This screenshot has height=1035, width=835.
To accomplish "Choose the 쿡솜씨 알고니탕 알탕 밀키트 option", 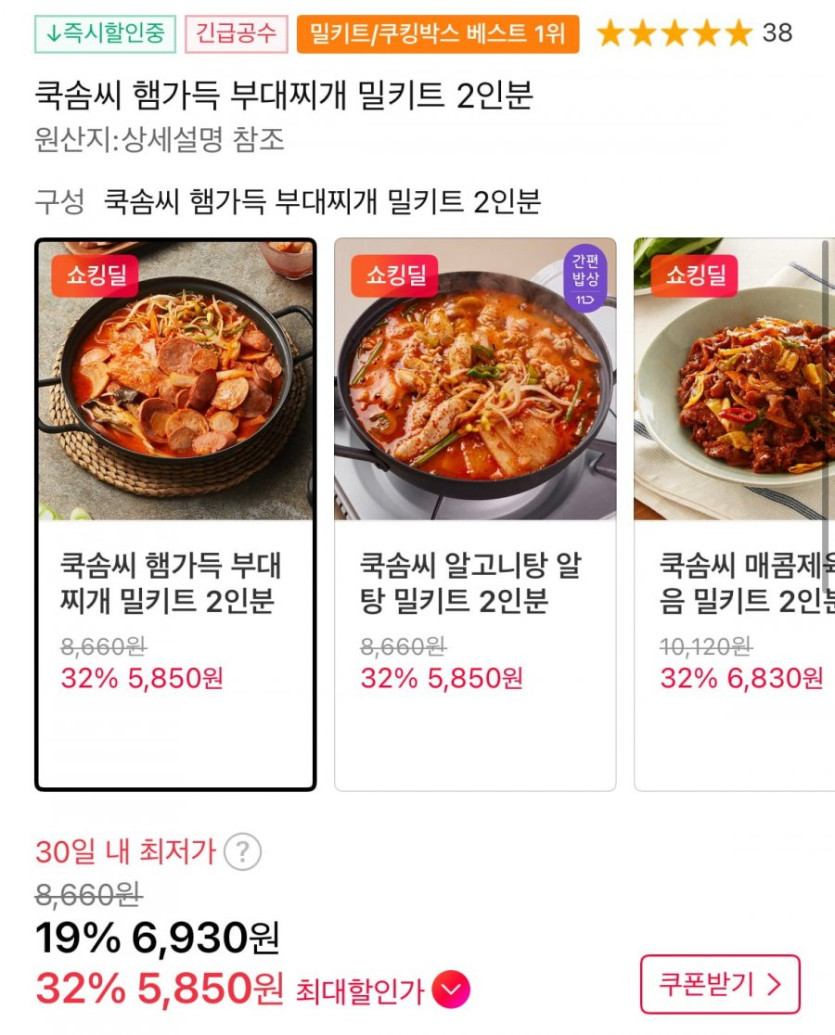I will tap(475, 514).
